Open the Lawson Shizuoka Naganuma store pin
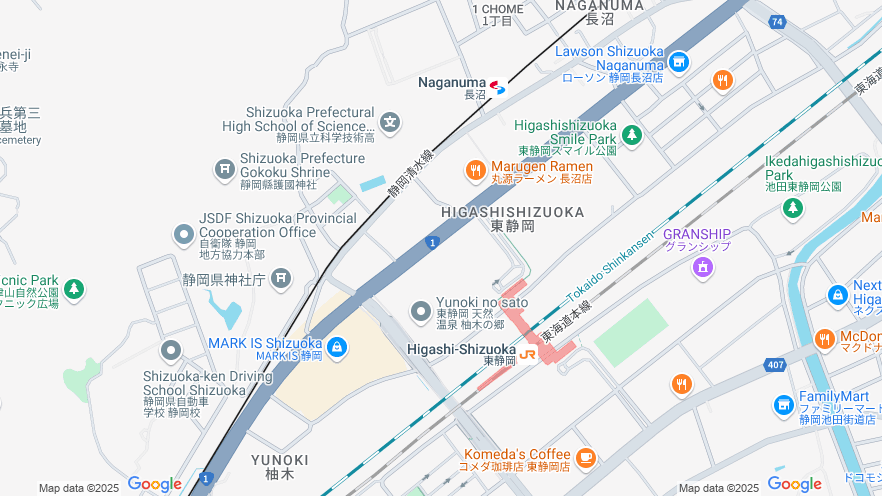882x496 pixels. (679, 62)
